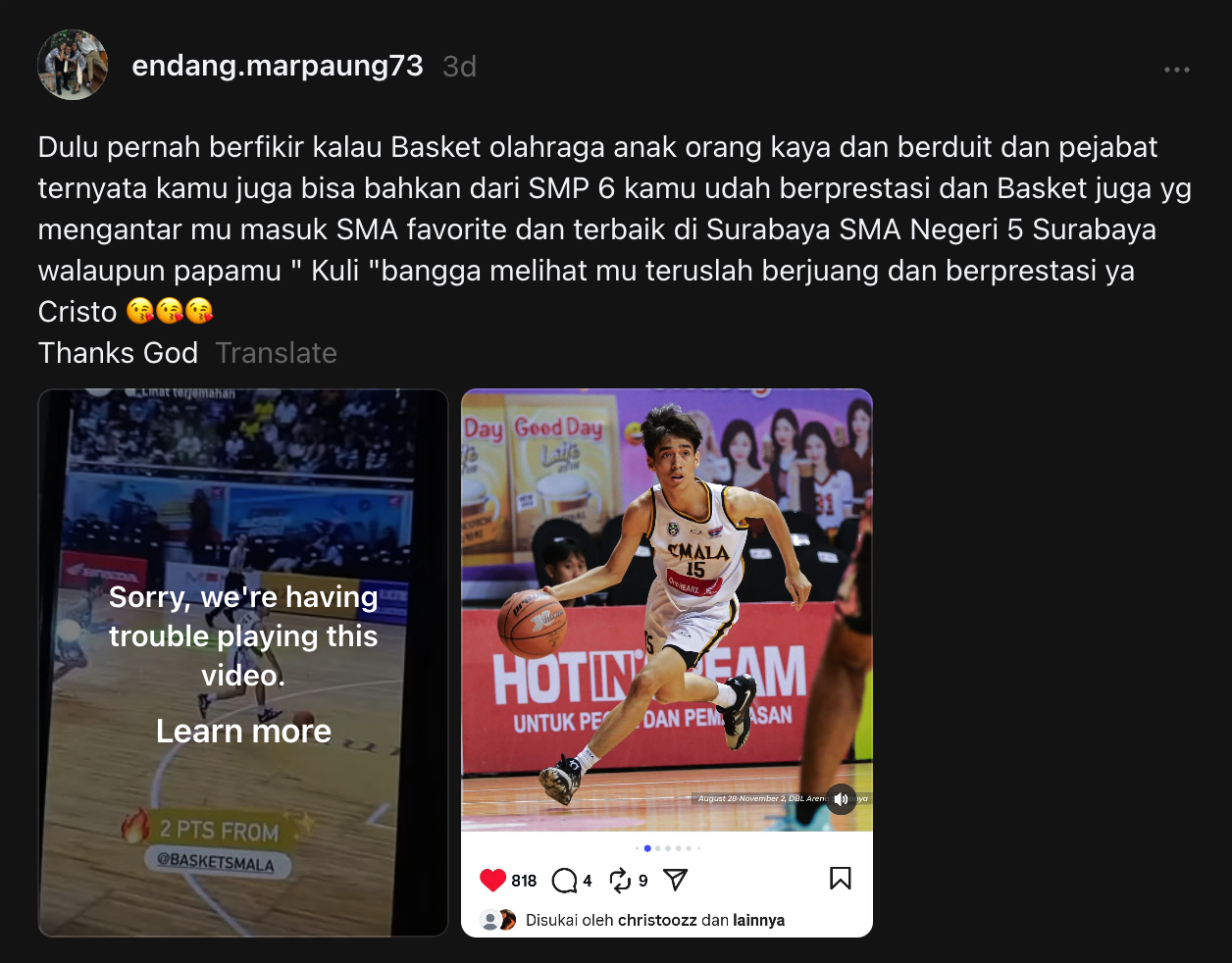Tap Learn more on the failed video
This screenshot has width=1232, height=963.
tap(243, 732)
